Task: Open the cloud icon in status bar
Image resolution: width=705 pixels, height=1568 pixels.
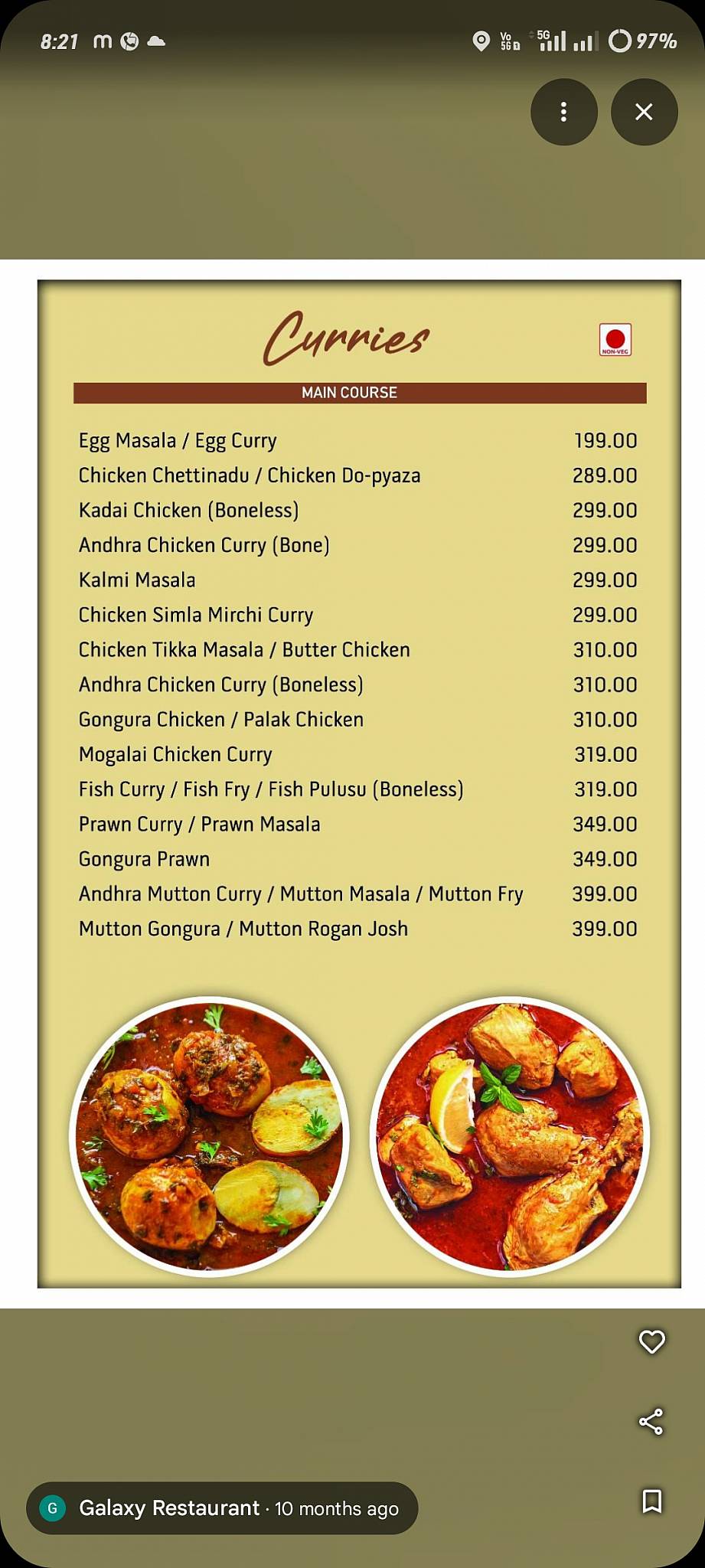Action: (157, 42)
